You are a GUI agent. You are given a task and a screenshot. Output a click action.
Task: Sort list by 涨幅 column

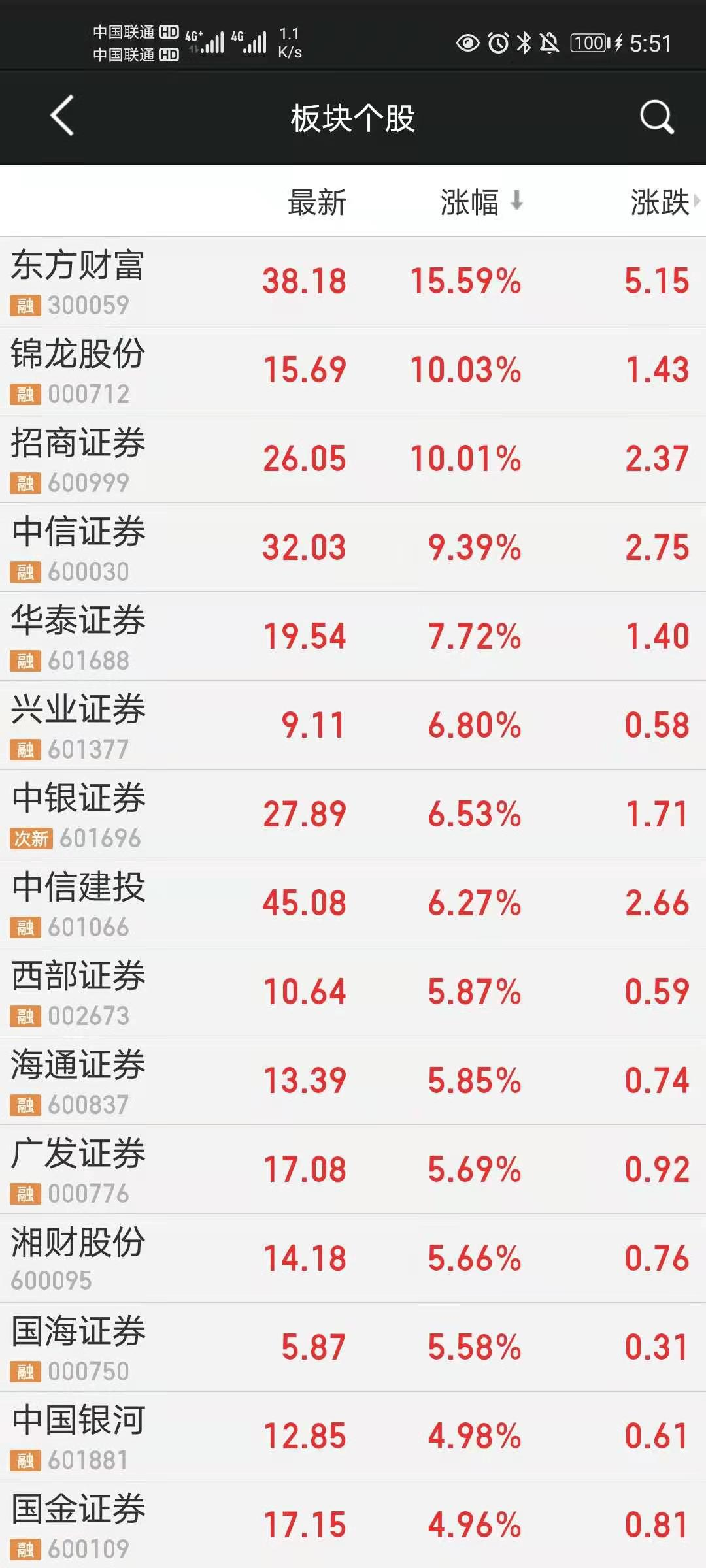click(x=480, y=202)
